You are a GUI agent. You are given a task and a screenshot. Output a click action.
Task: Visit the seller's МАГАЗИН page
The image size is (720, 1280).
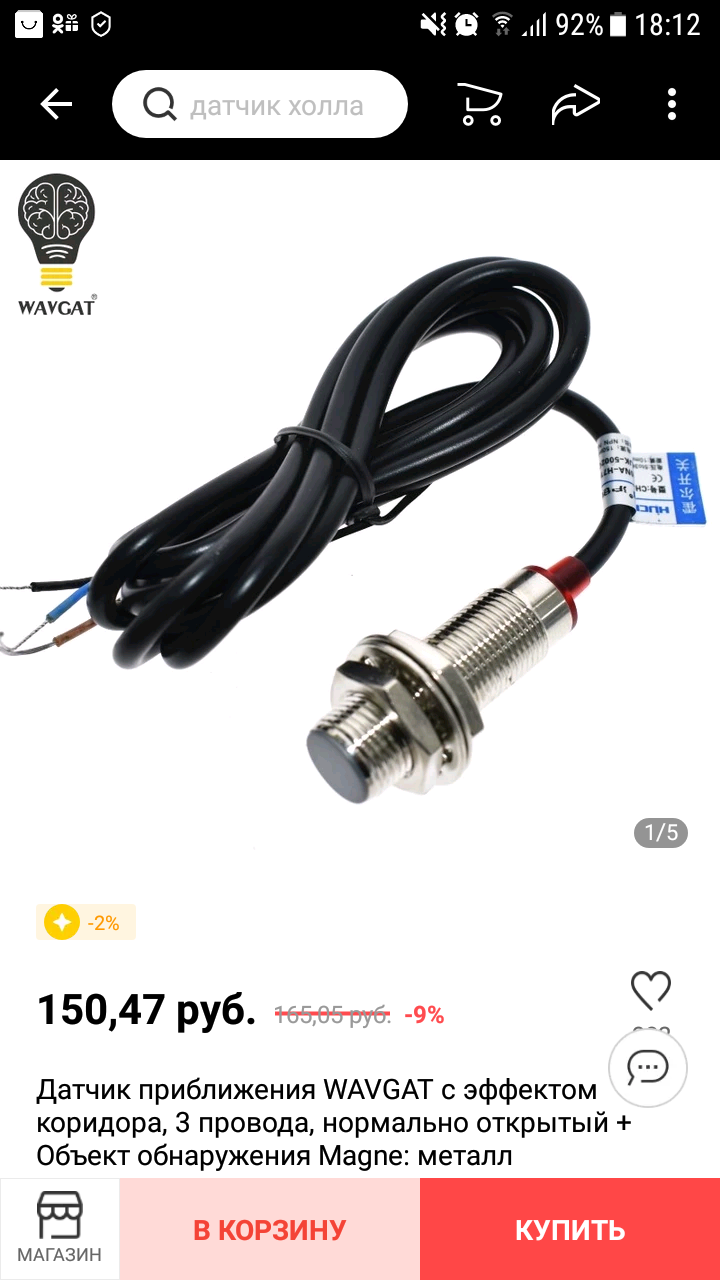click(x=59, y=1229)
